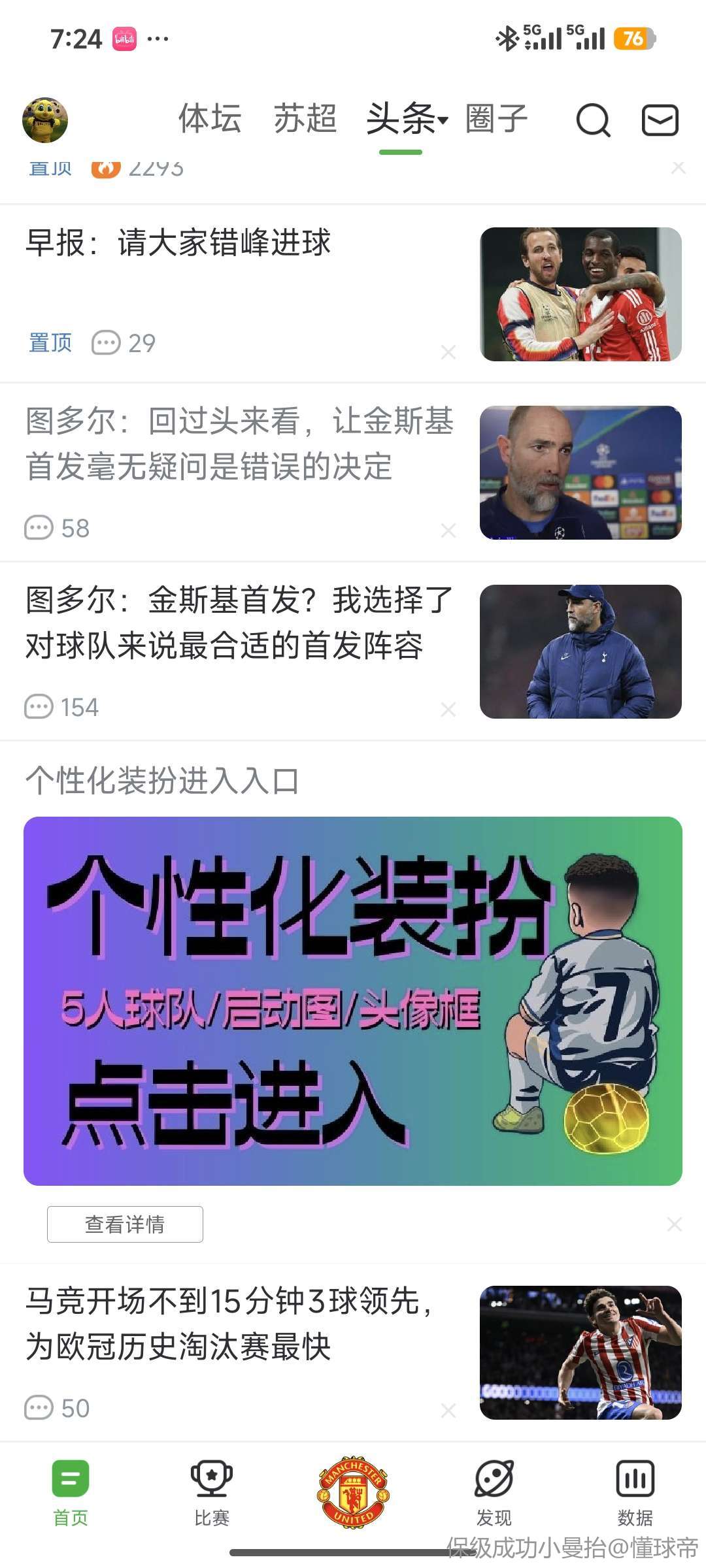Viewport: 706px width, 1568px height.
Task: Switch to the 发现 tab
Action: (494, 1492)
